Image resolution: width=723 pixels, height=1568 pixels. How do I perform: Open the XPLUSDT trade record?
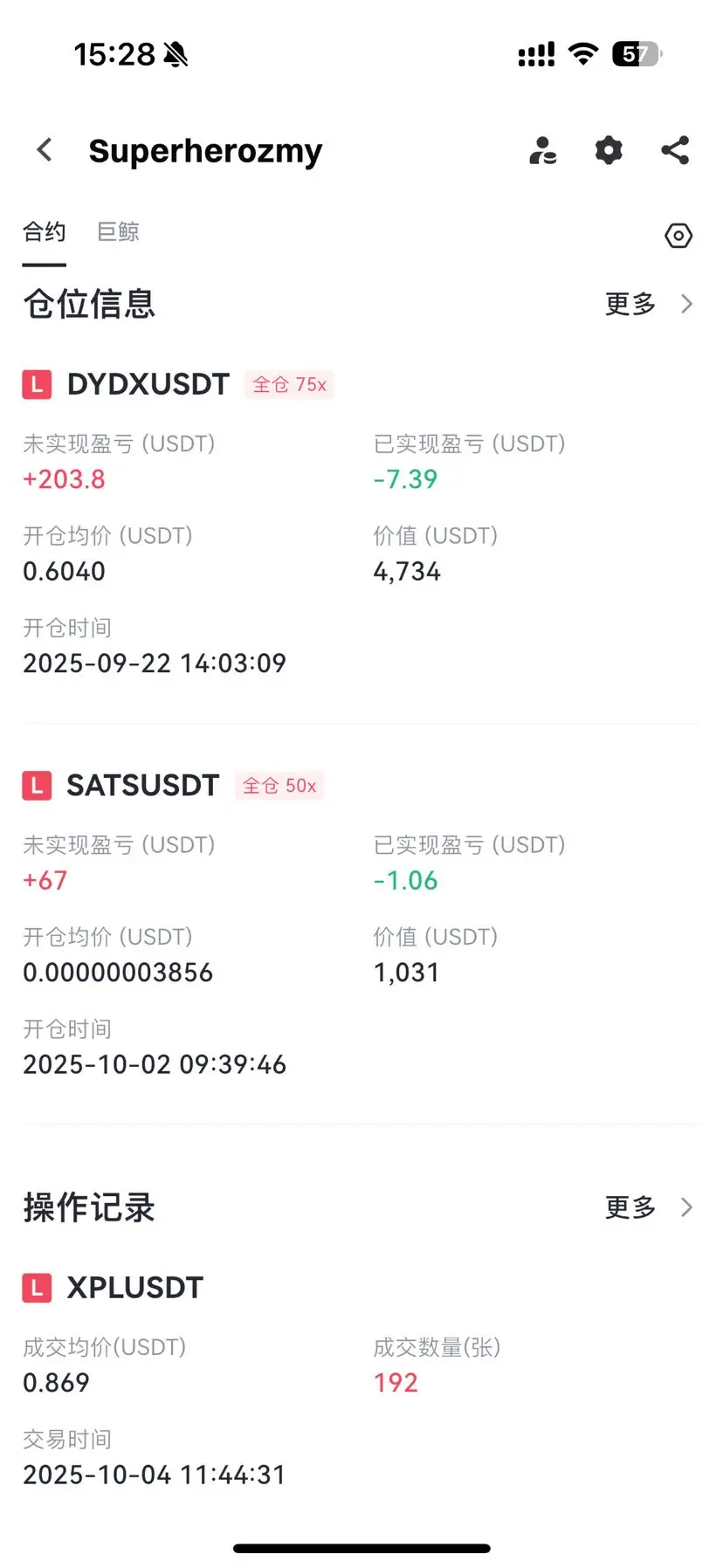point(135,1288)
